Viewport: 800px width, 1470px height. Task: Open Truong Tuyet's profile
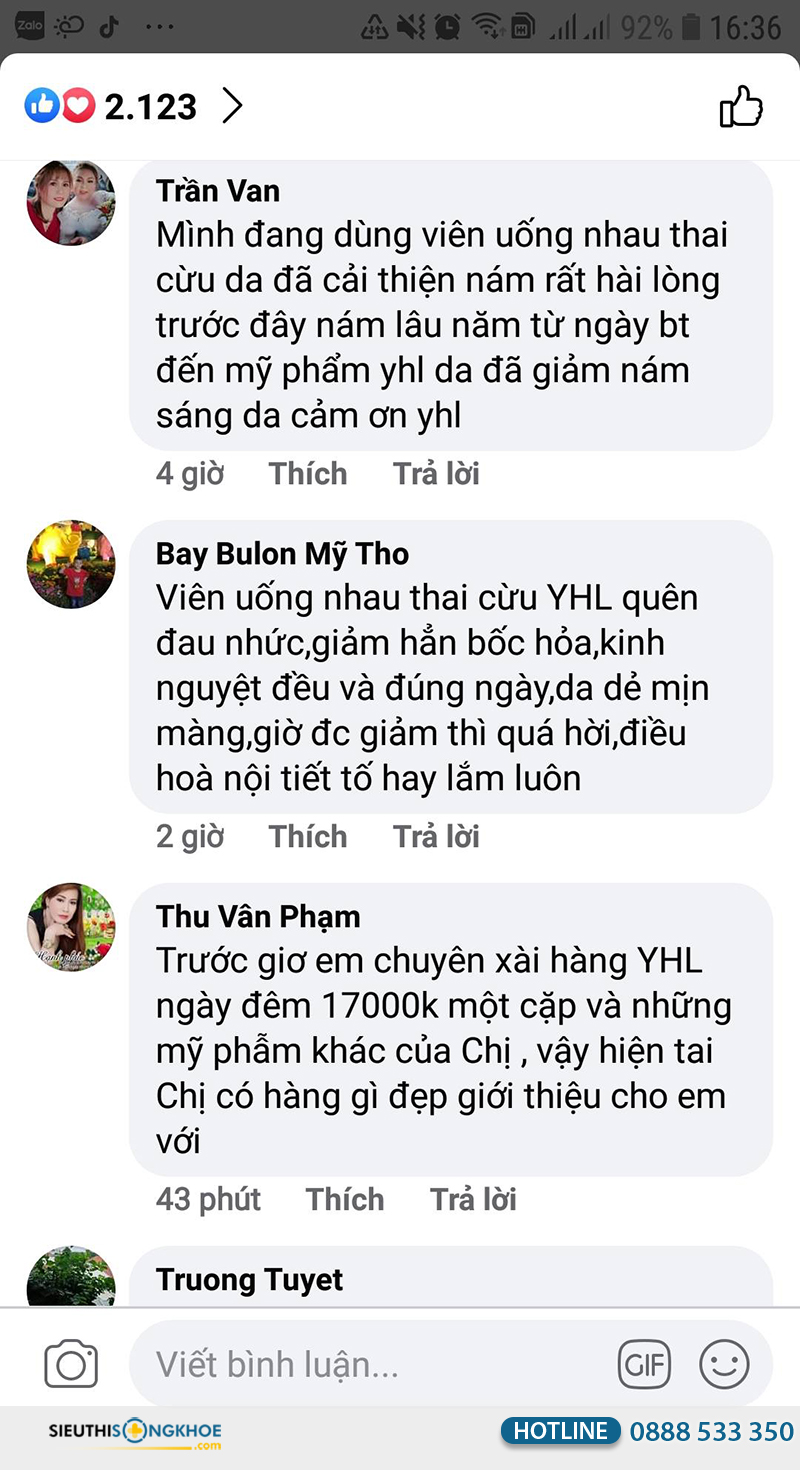tap(250, 1280)
